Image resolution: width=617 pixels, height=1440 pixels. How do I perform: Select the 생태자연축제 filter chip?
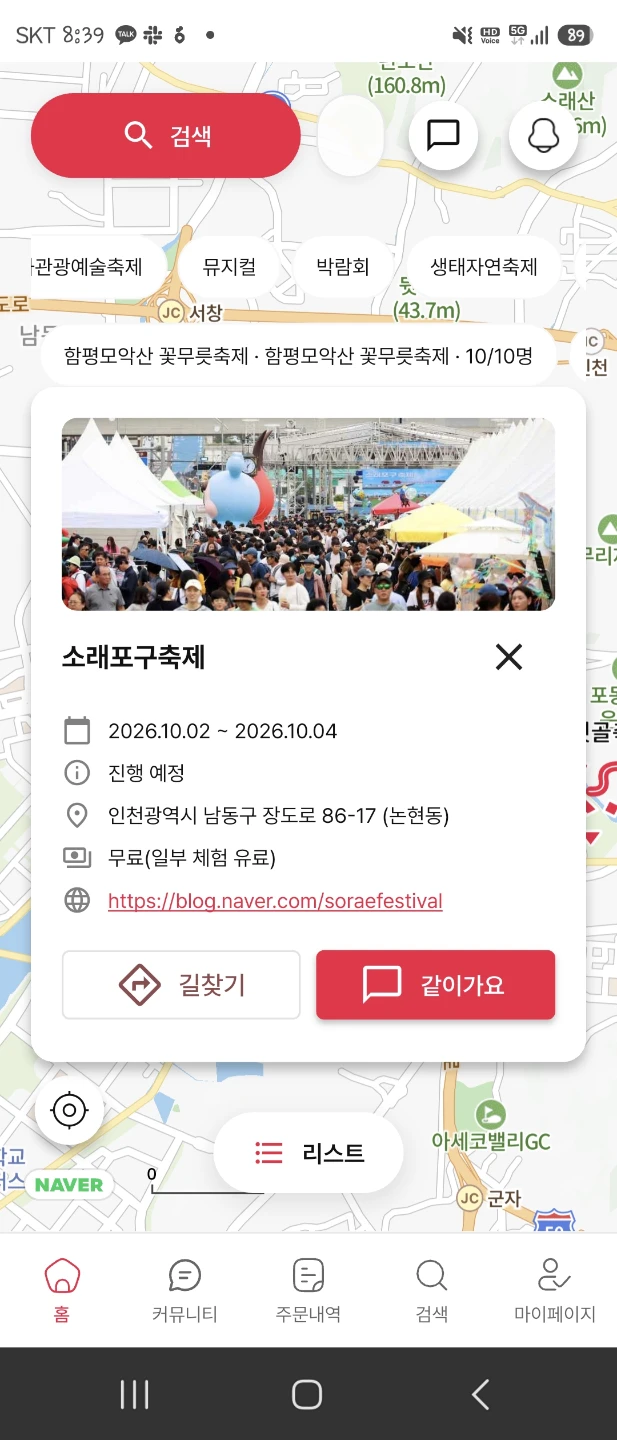[483, 267]
